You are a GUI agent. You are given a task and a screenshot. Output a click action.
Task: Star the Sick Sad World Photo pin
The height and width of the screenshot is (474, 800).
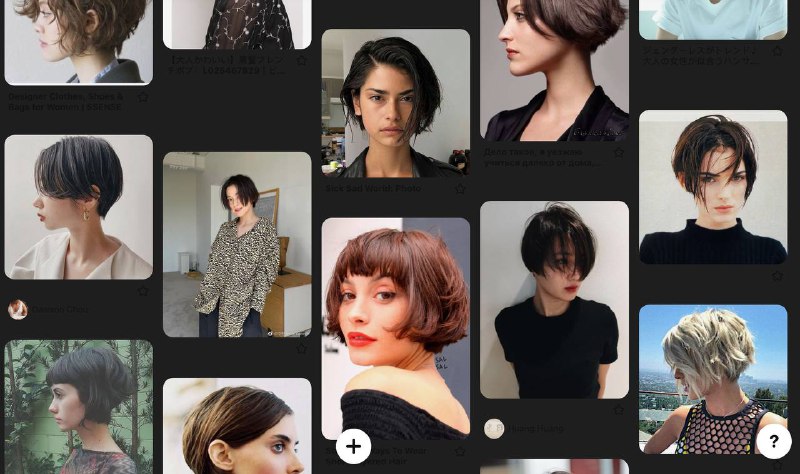point(460,188)
